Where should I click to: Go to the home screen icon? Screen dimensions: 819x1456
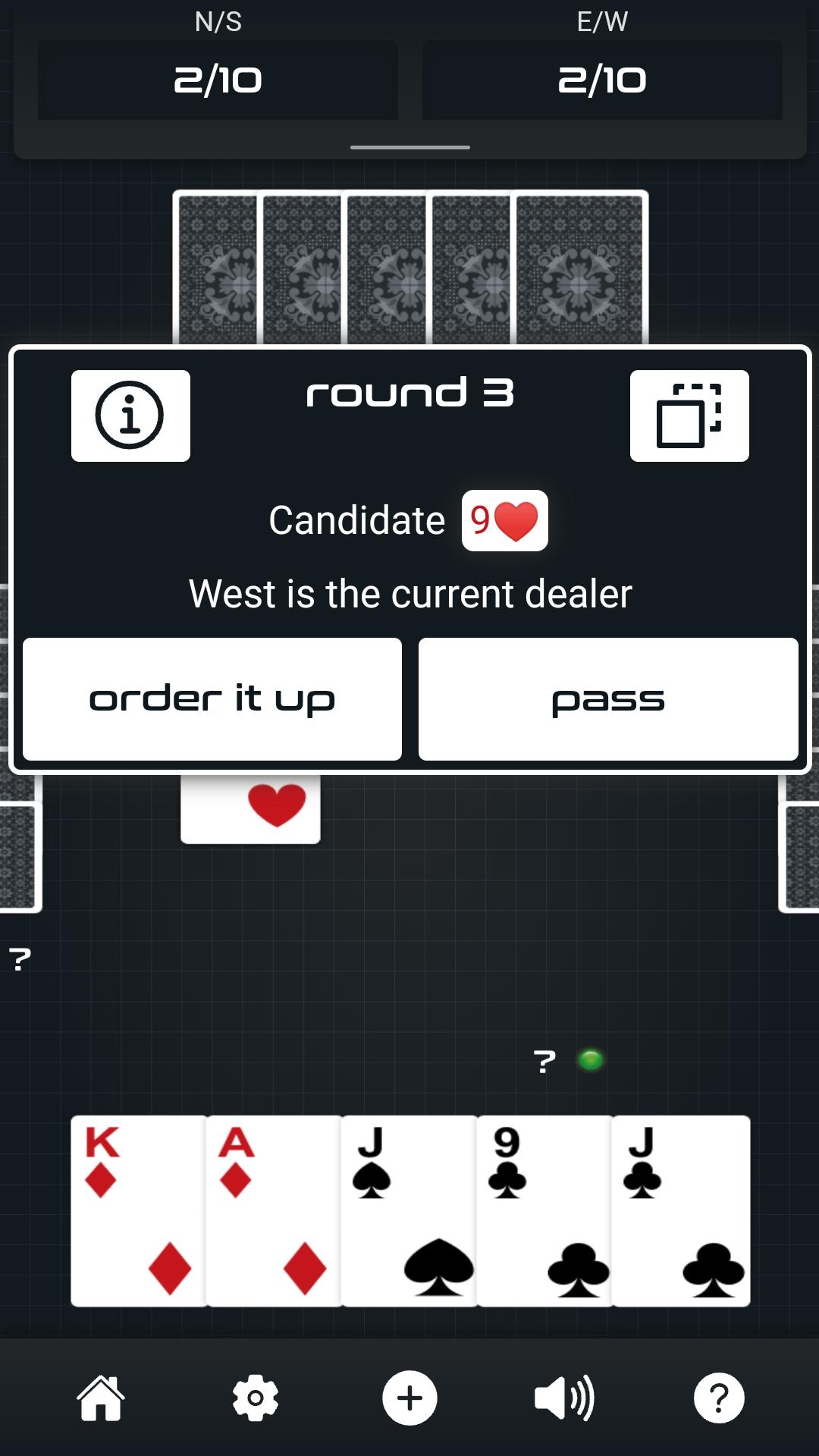101,1398
